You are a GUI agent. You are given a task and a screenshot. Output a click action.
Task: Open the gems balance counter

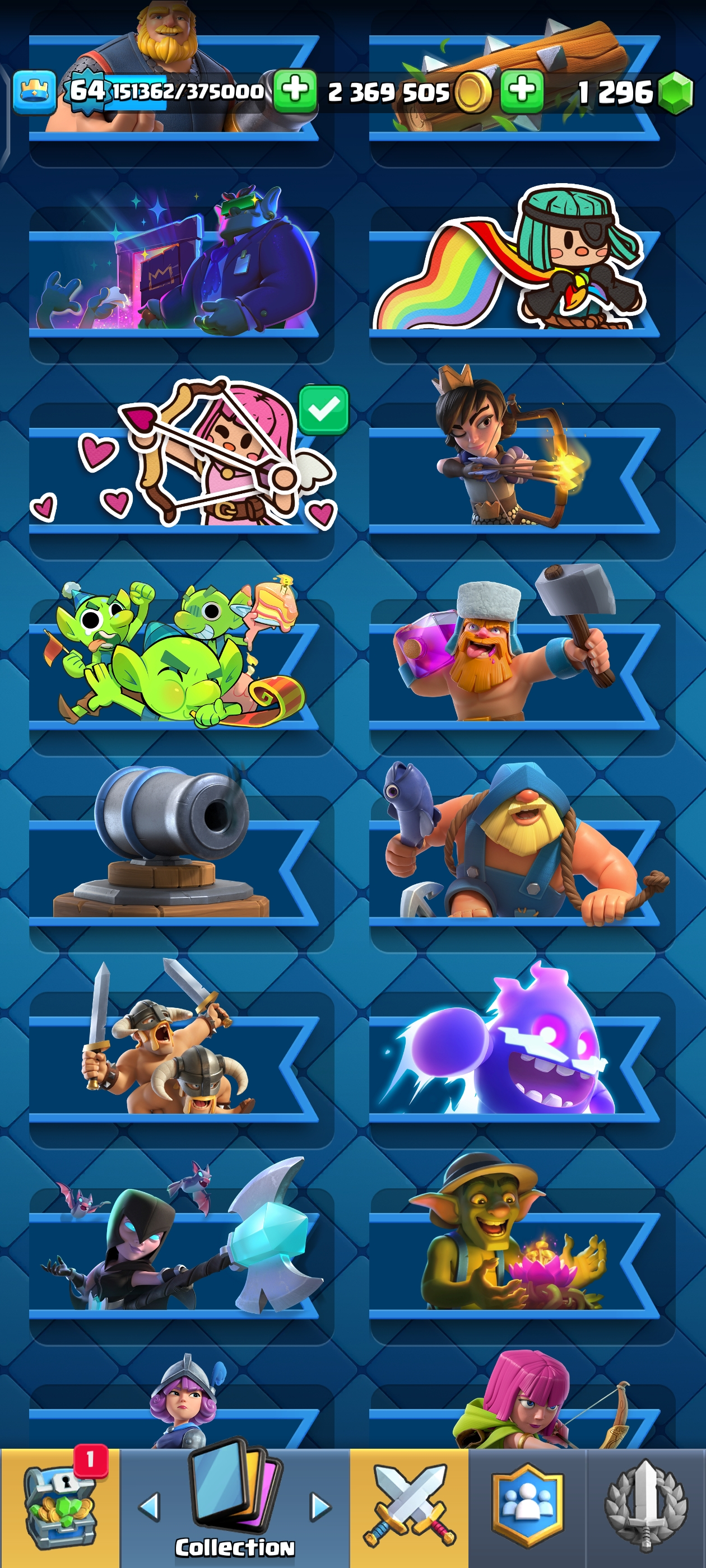[x=634, y=92]
